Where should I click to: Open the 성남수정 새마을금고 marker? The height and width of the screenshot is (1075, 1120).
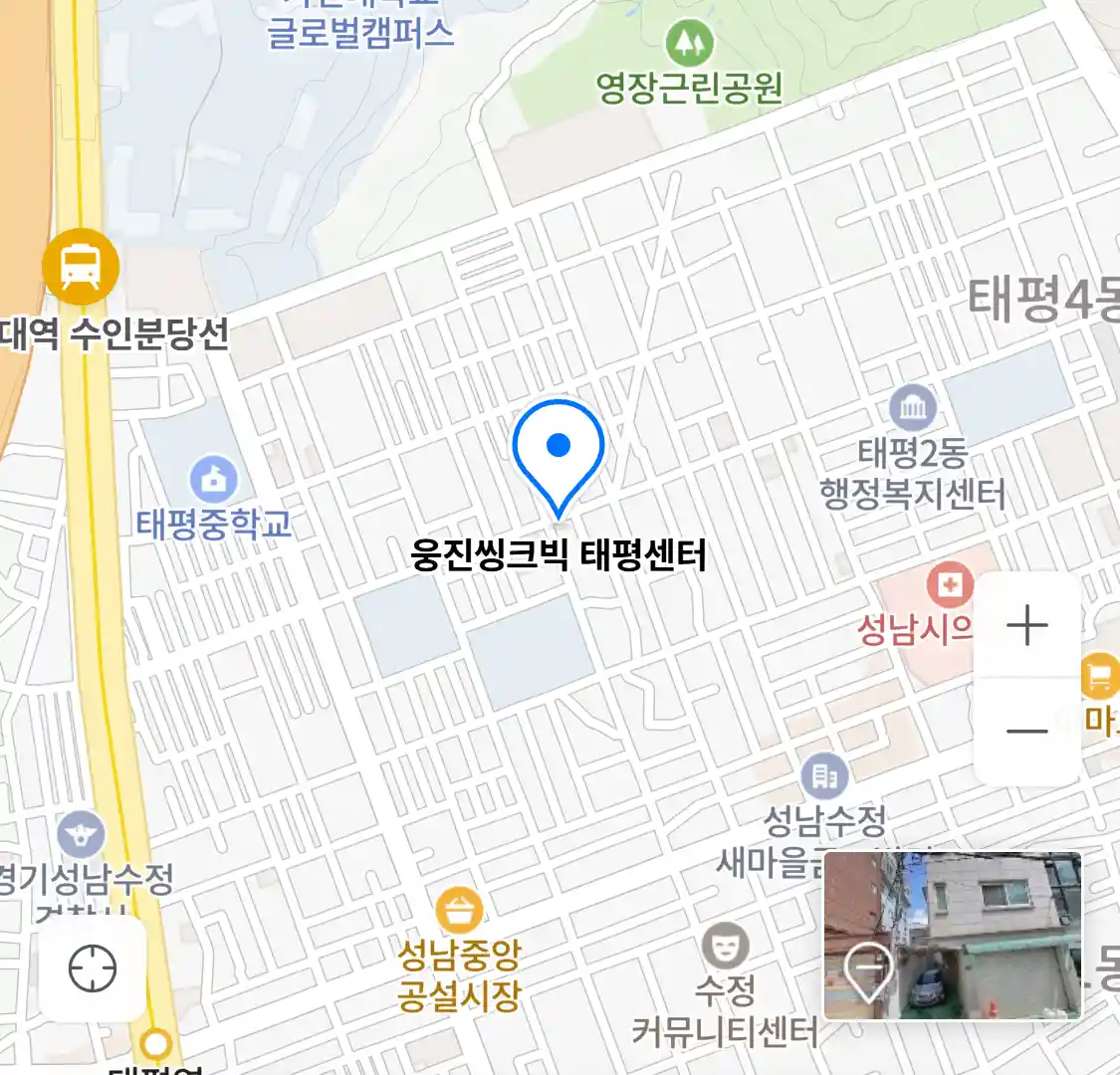pyautogui.click(x=824, y=776)
